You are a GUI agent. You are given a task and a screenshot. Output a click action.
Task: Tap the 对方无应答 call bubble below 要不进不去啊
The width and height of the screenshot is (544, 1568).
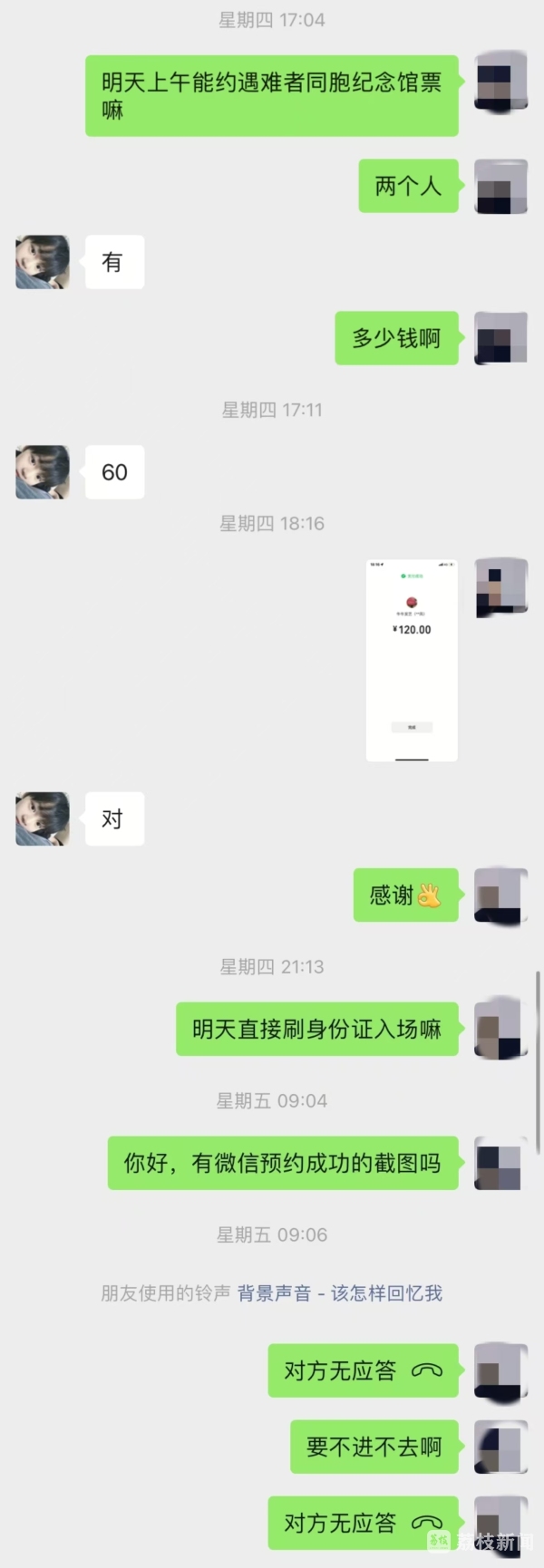coord(363,1523)
